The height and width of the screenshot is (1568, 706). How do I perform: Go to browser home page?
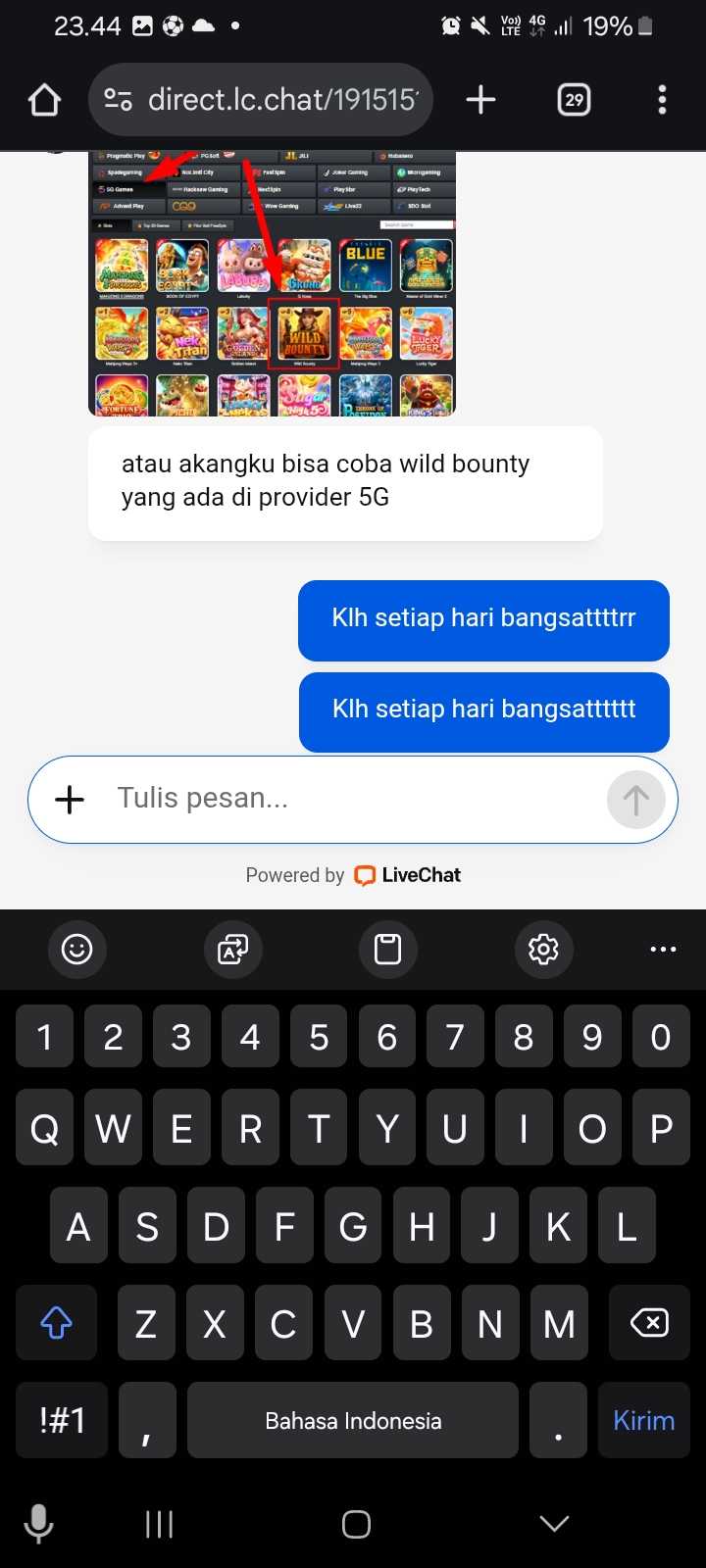click(x=44, y=100)
